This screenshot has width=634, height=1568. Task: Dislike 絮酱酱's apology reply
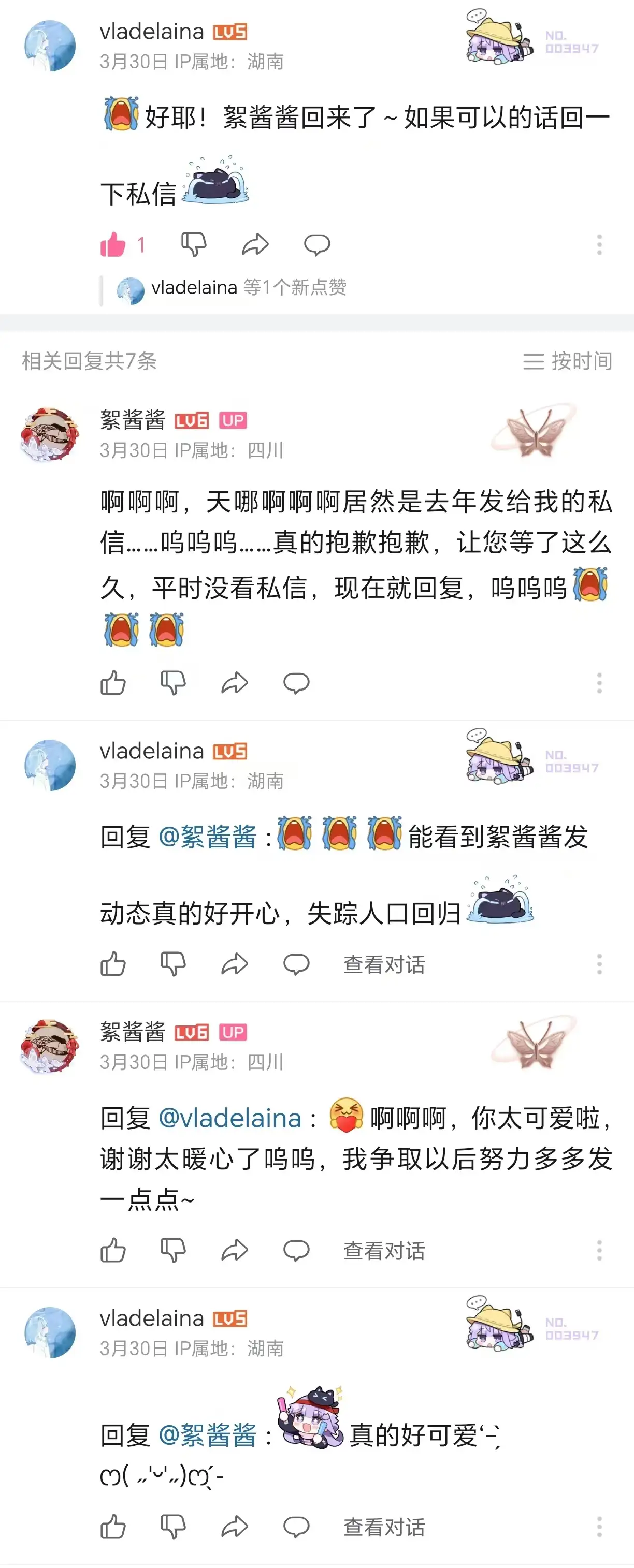tap(172, 682)
